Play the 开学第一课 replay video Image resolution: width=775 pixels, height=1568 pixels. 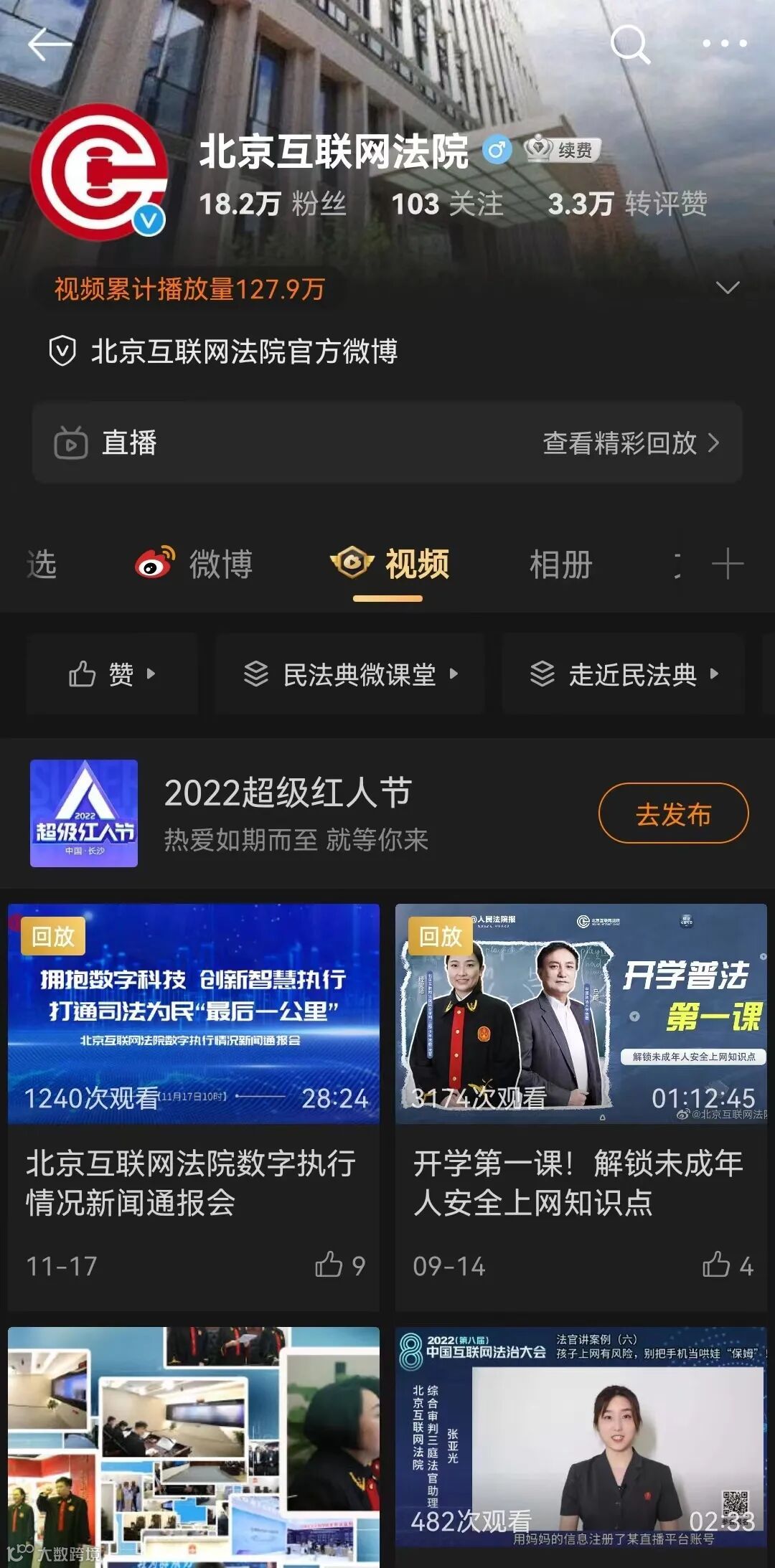point(581,1014)
